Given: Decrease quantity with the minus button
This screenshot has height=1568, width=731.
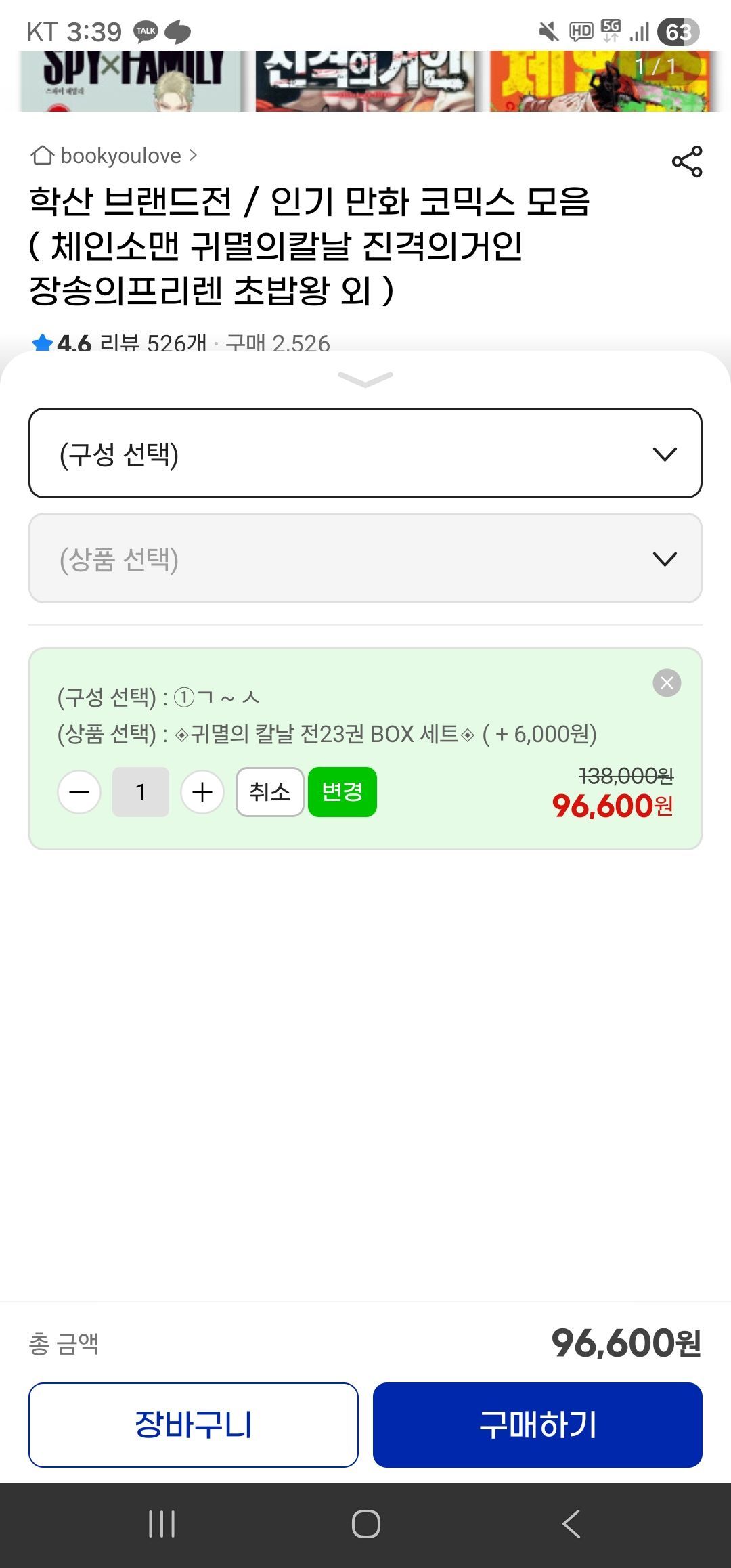Looking at the screenshot, I should [79, 792].
